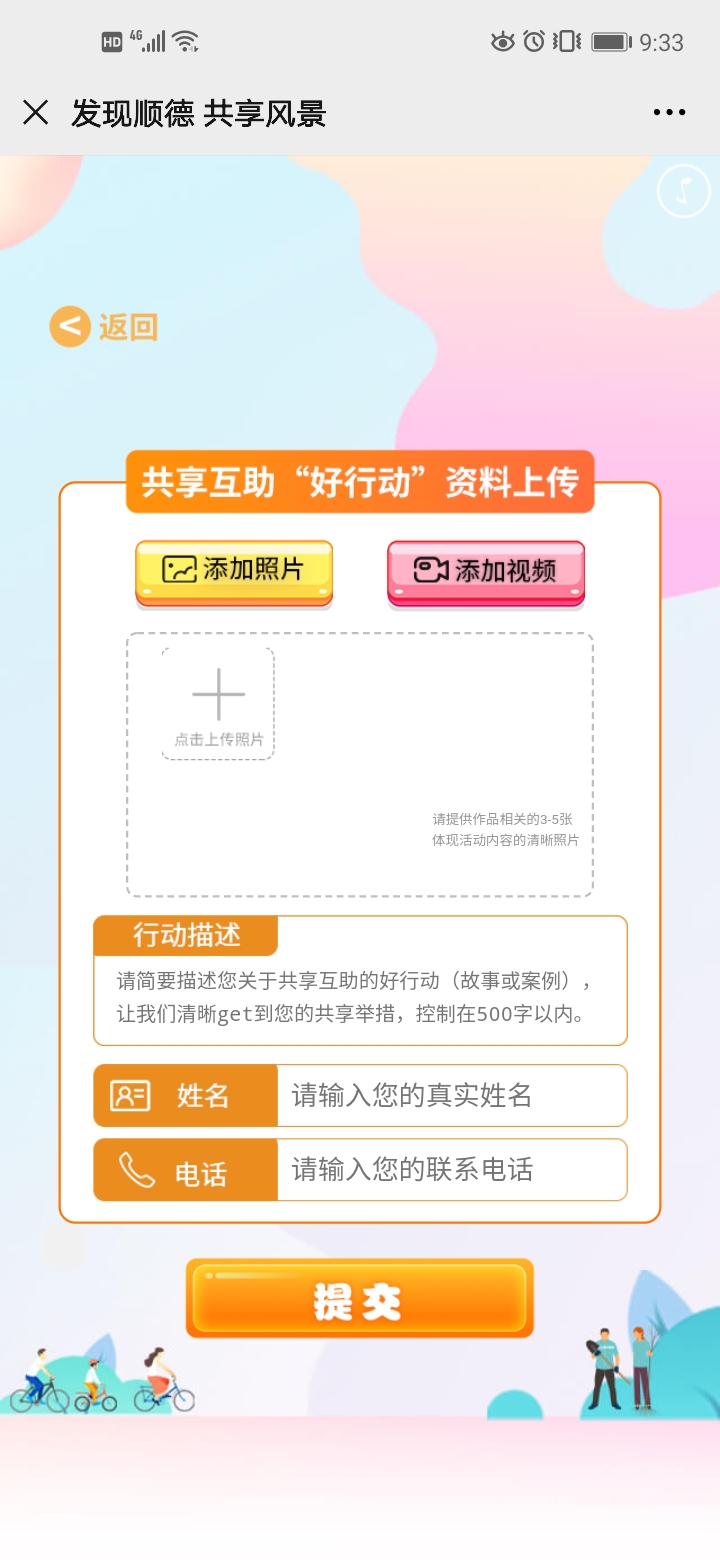Image resolution: width=720 pixels, height=1560 pixels.
Task: Tap the 添加视频 button
Action: (x=486, y=572)
